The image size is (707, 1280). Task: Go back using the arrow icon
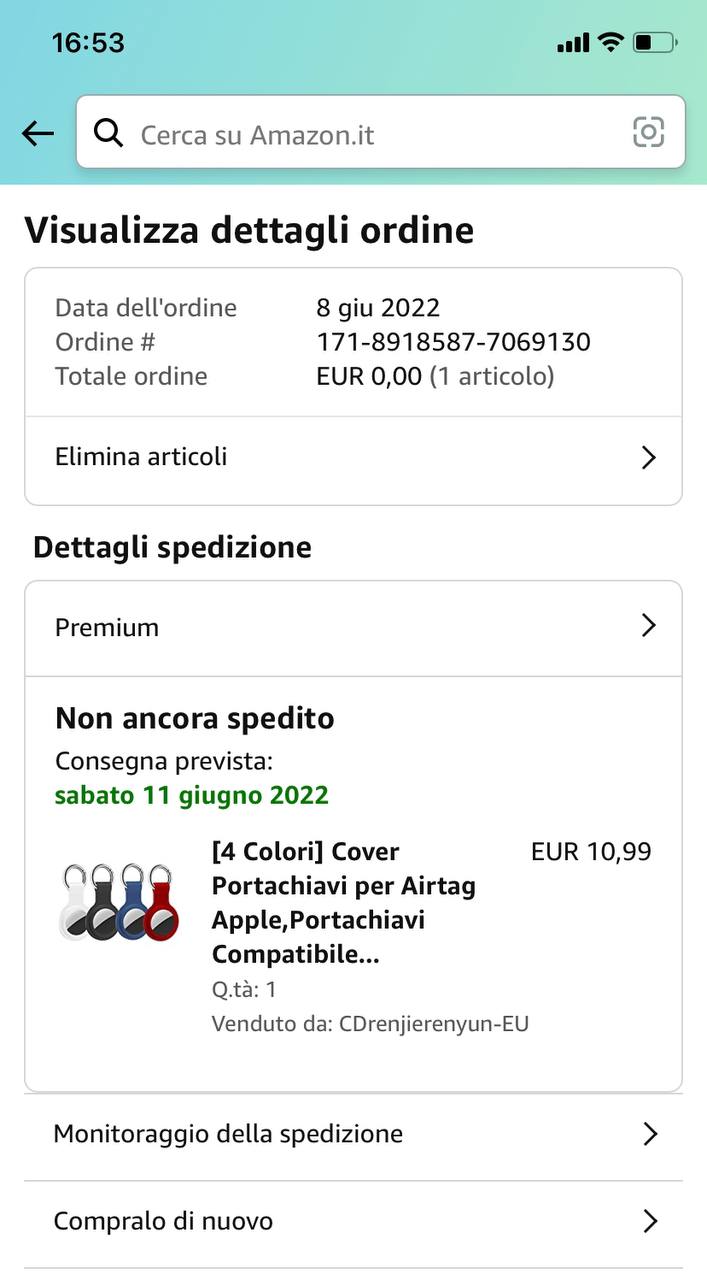pos(37,133)
